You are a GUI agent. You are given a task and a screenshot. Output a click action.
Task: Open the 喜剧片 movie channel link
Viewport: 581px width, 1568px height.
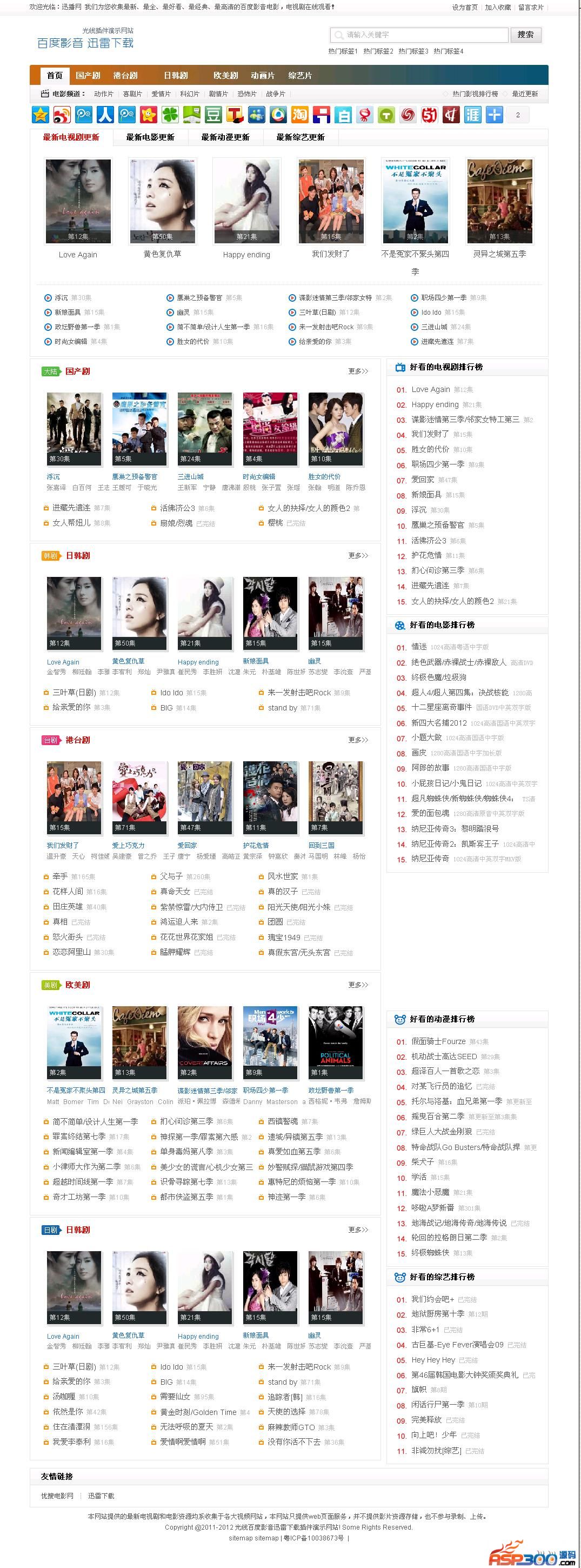coord(132,94)
